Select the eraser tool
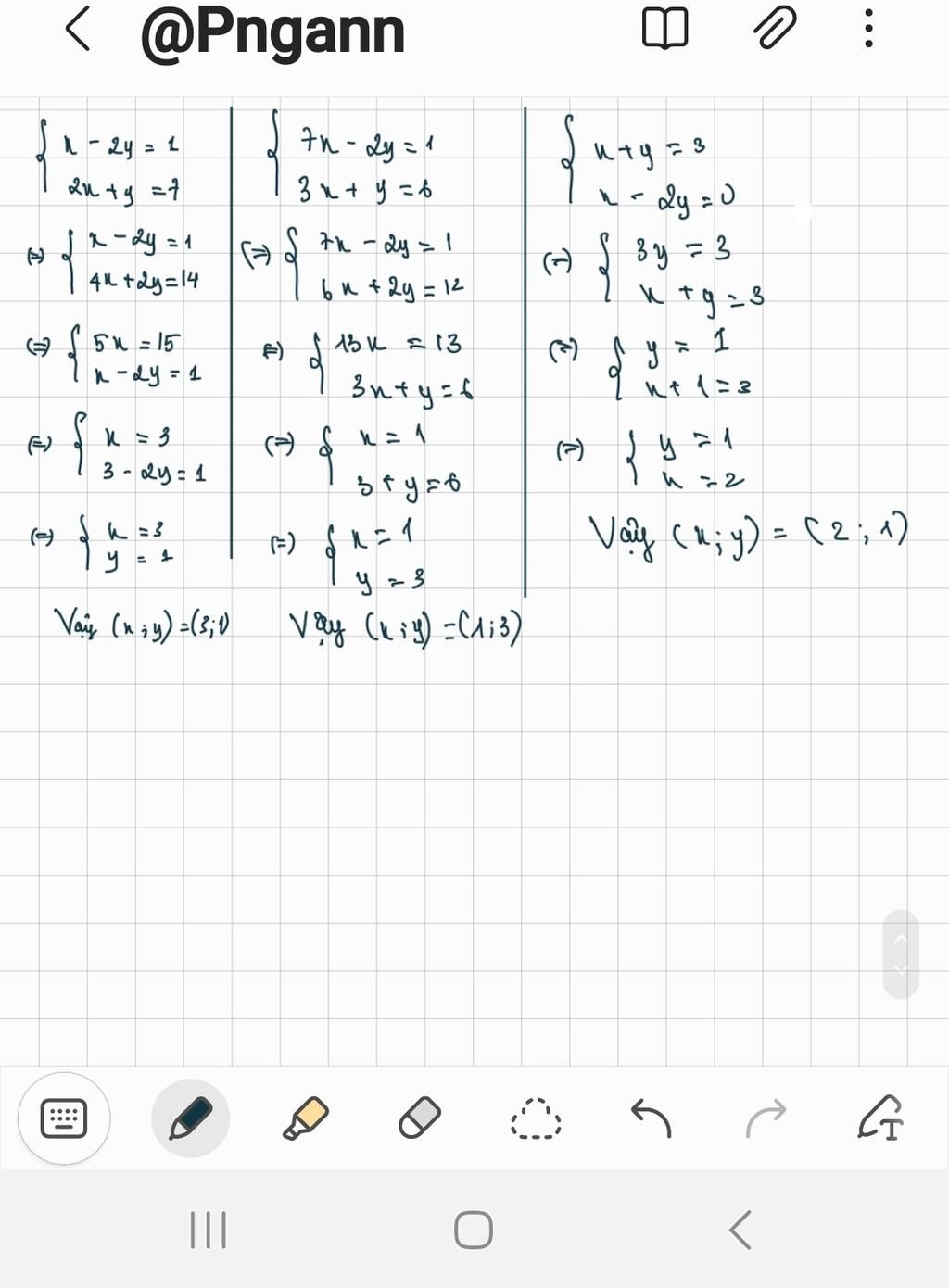The image size is (949, 1288). pyautogui.click(x=420, y=1118)
